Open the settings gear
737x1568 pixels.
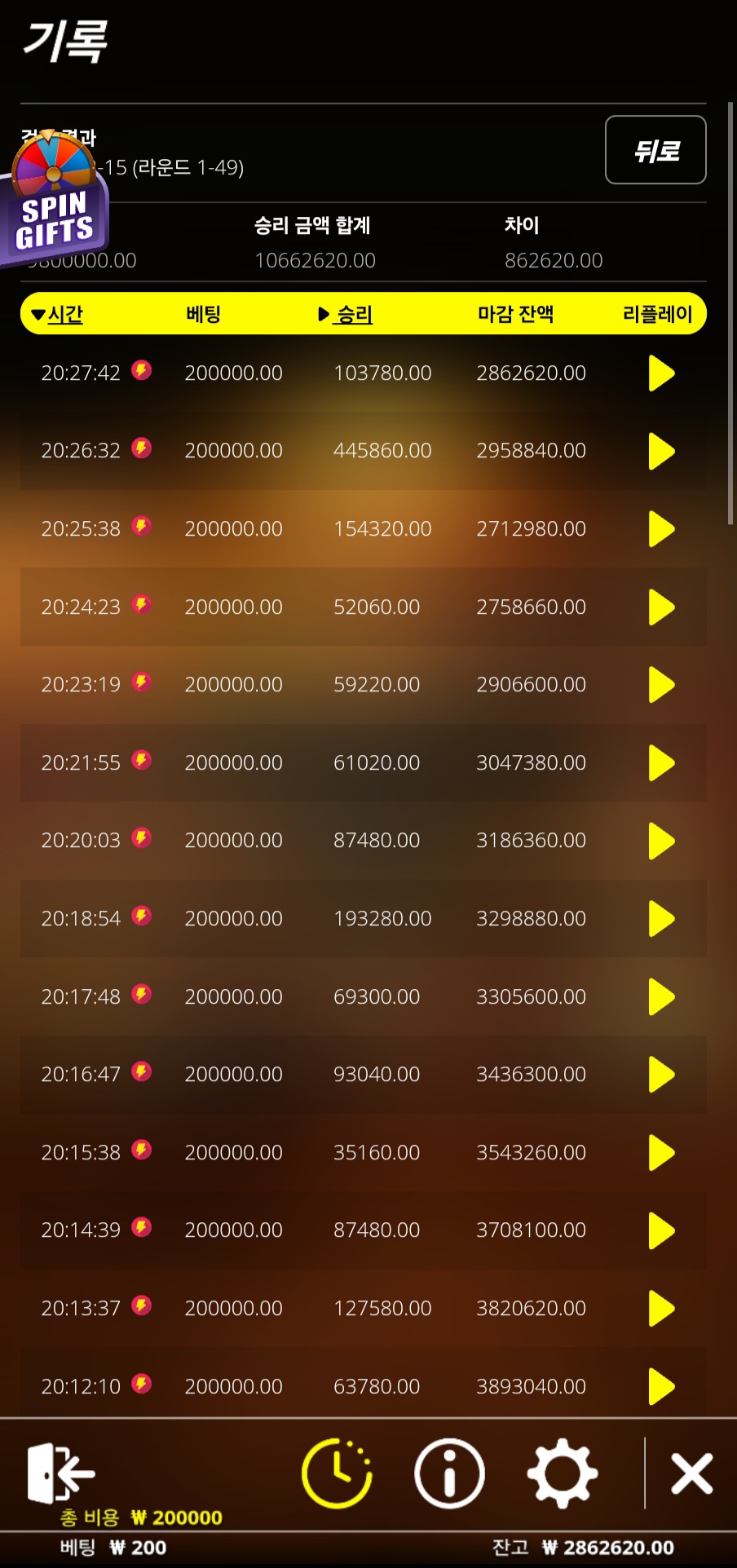point(563,1473)
